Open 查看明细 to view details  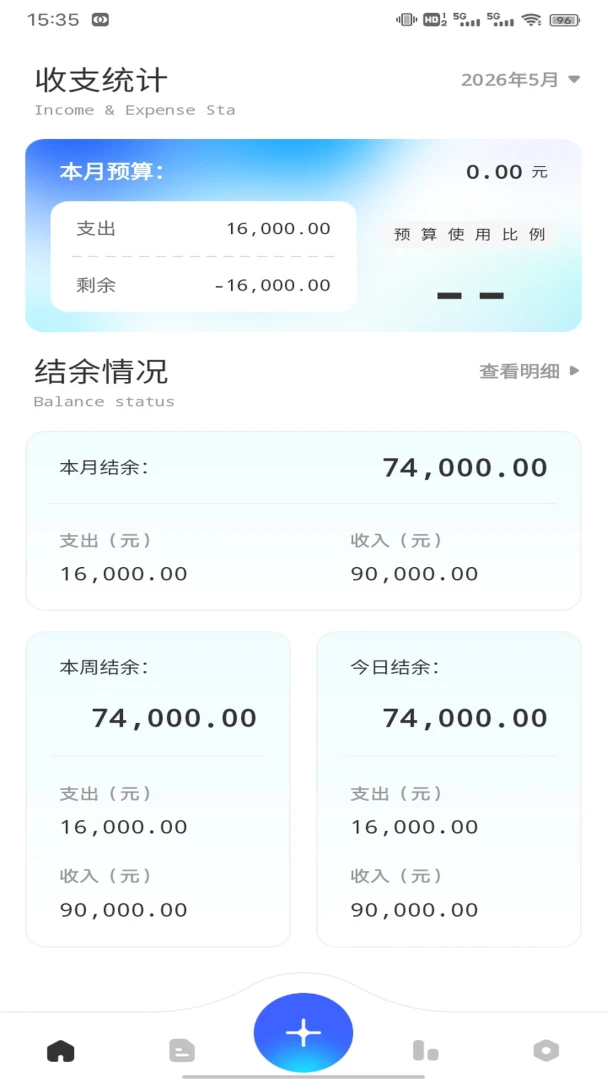pyautogui.click(x=529, y=371)
